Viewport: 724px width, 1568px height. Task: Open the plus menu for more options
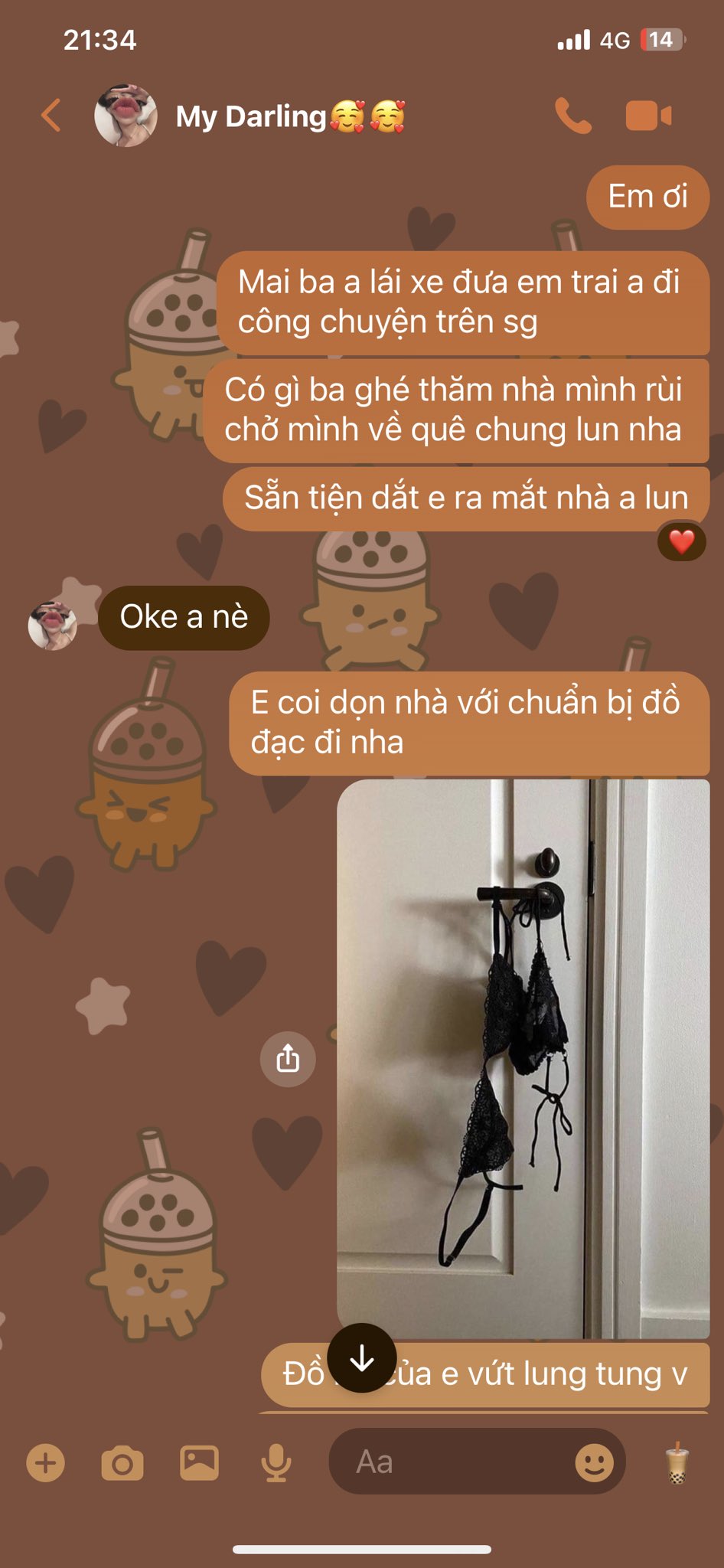(46, 1463)
